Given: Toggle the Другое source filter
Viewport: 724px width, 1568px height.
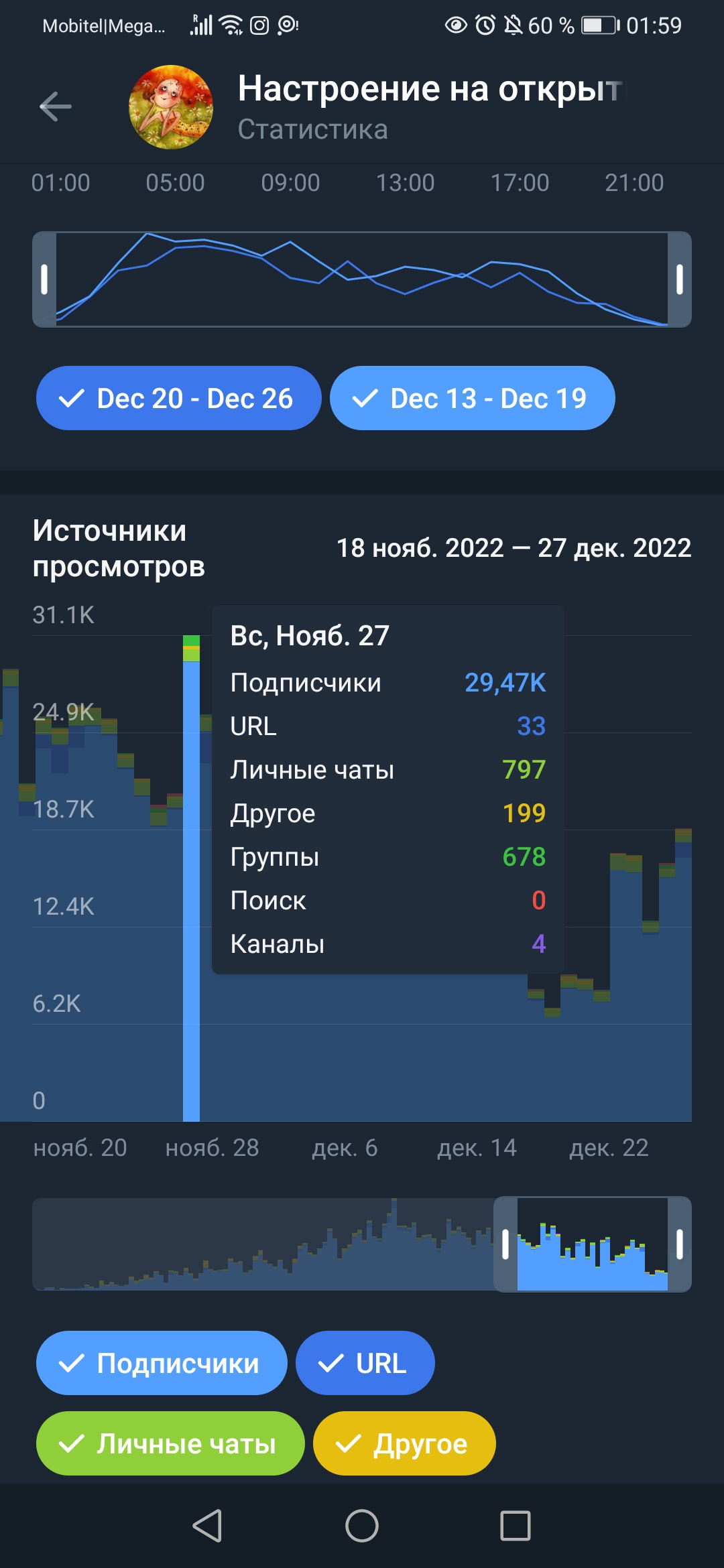Looking at the screenshot, I should click(404, 1443).
